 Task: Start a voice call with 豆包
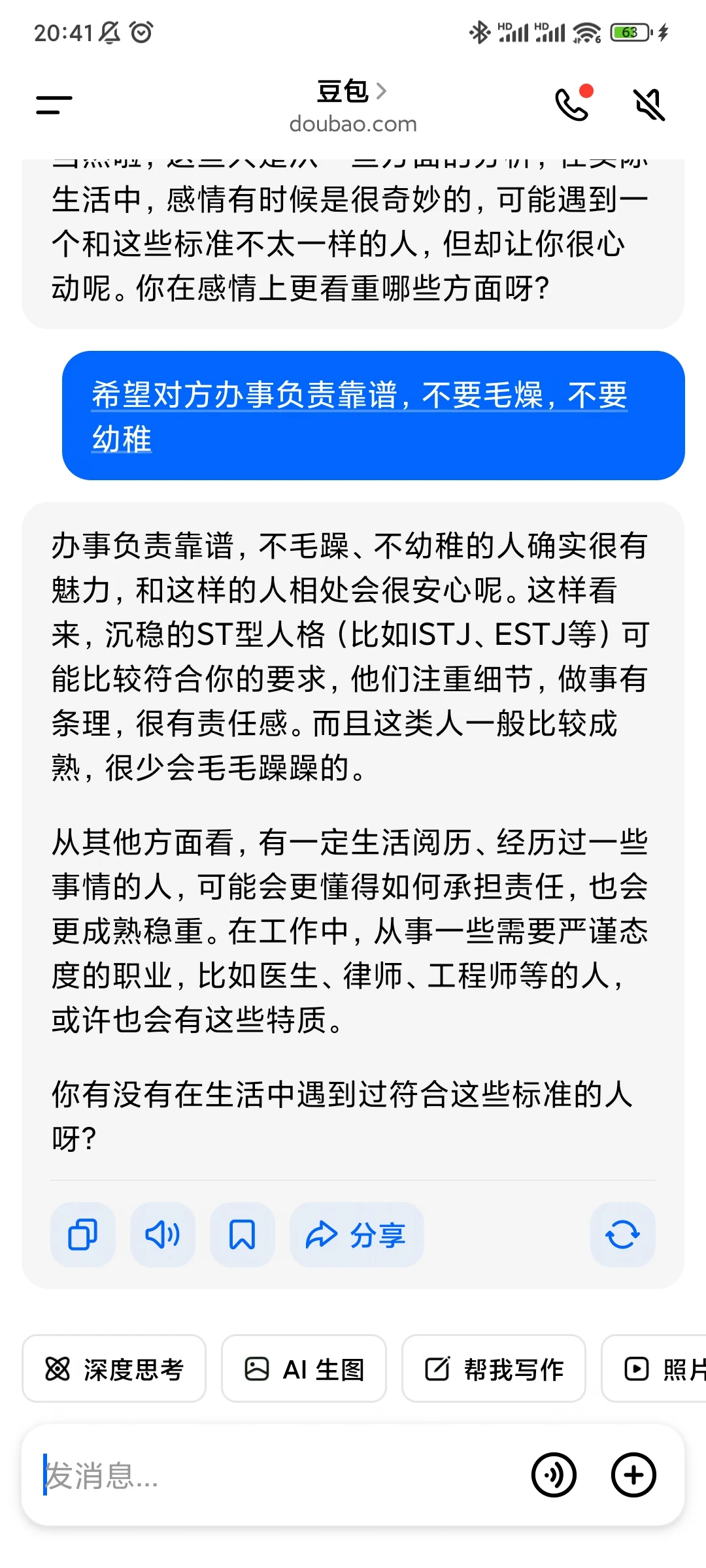click(x=573, y=104)
